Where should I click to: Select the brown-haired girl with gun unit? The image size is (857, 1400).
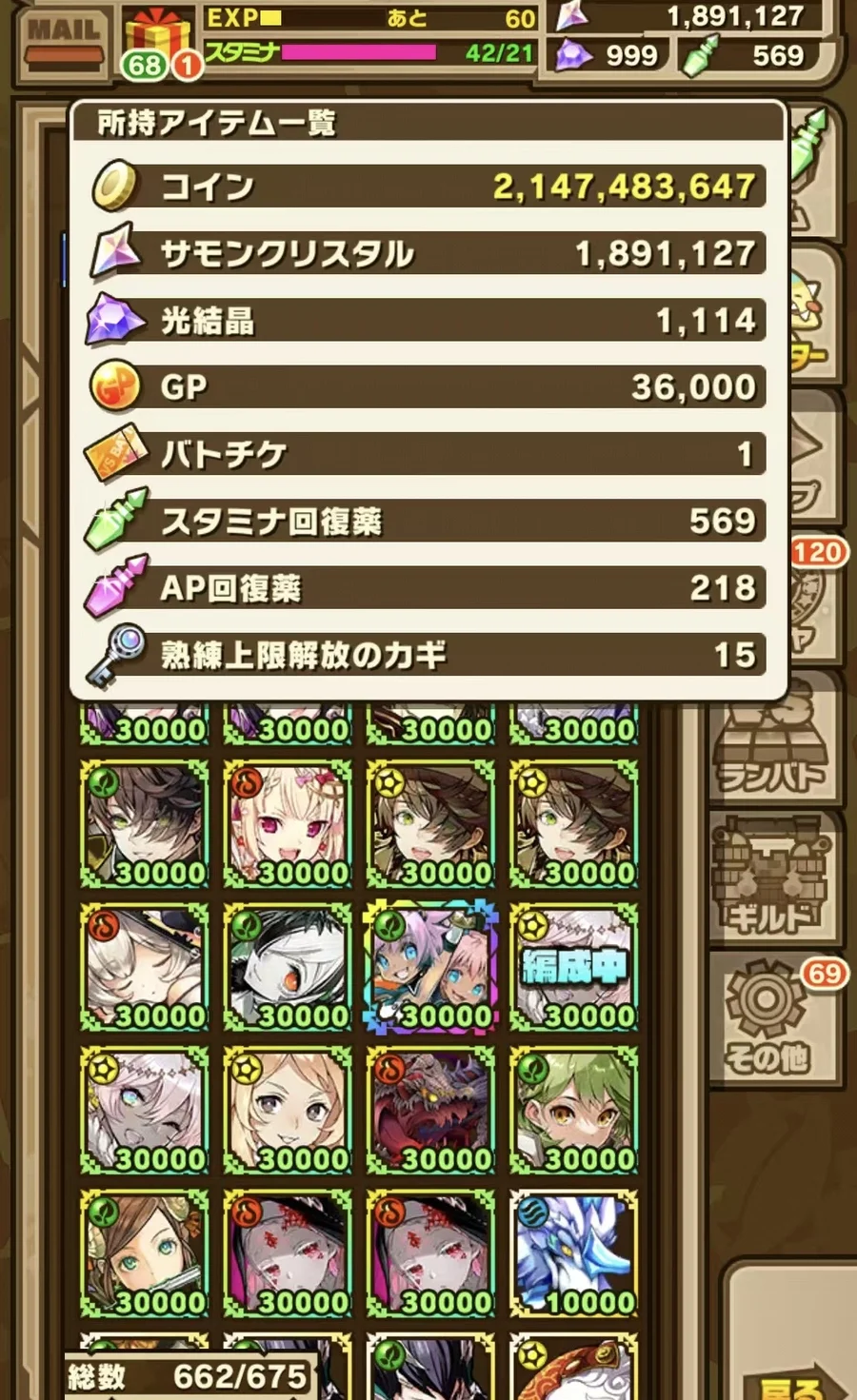145,1253
